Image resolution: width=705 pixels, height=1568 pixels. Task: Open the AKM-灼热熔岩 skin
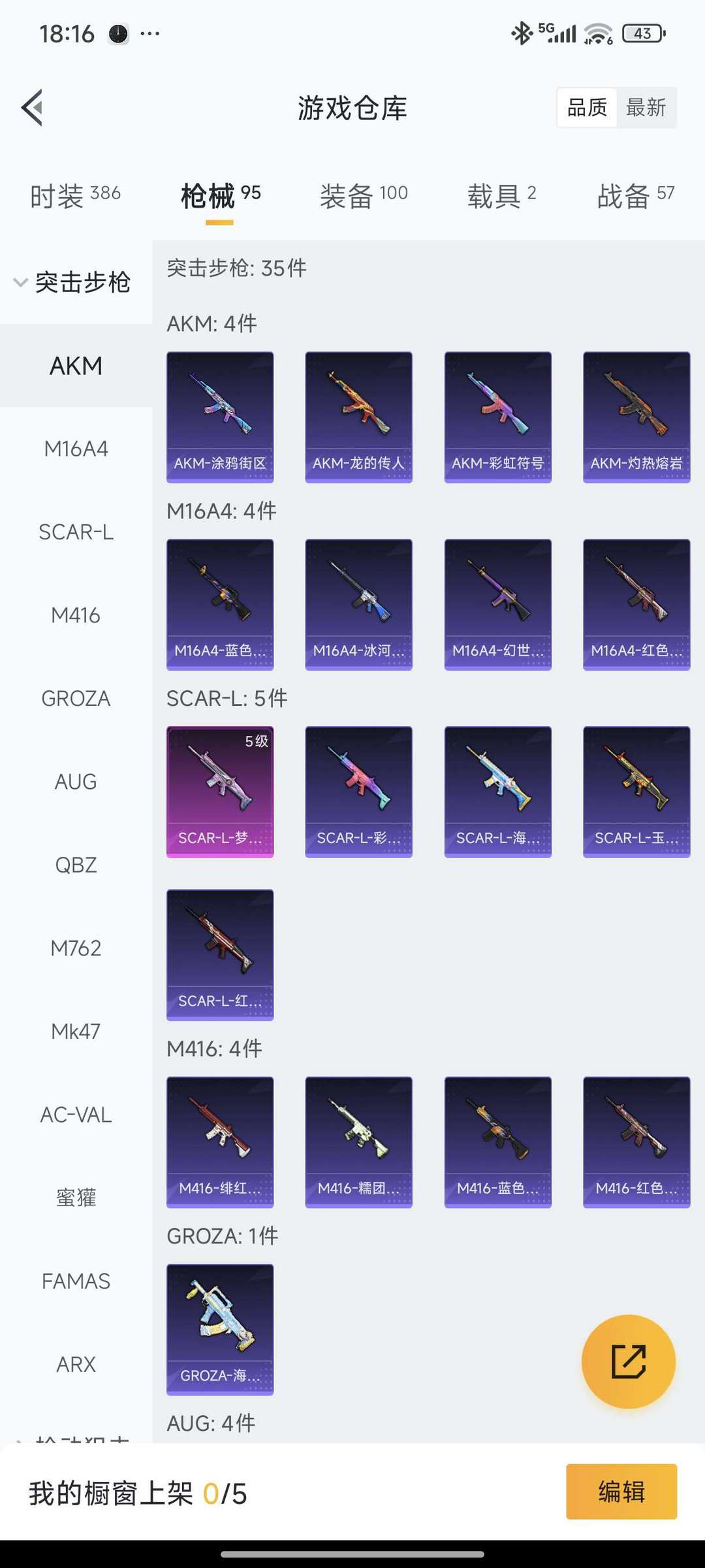pyautogui.click(x=636, y=417)
